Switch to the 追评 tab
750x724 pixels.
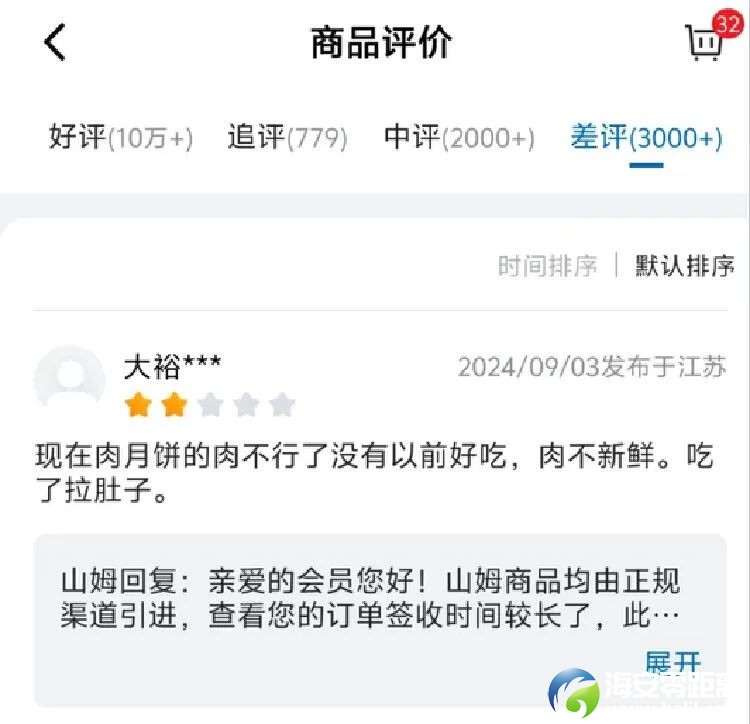tap(287, 137)
